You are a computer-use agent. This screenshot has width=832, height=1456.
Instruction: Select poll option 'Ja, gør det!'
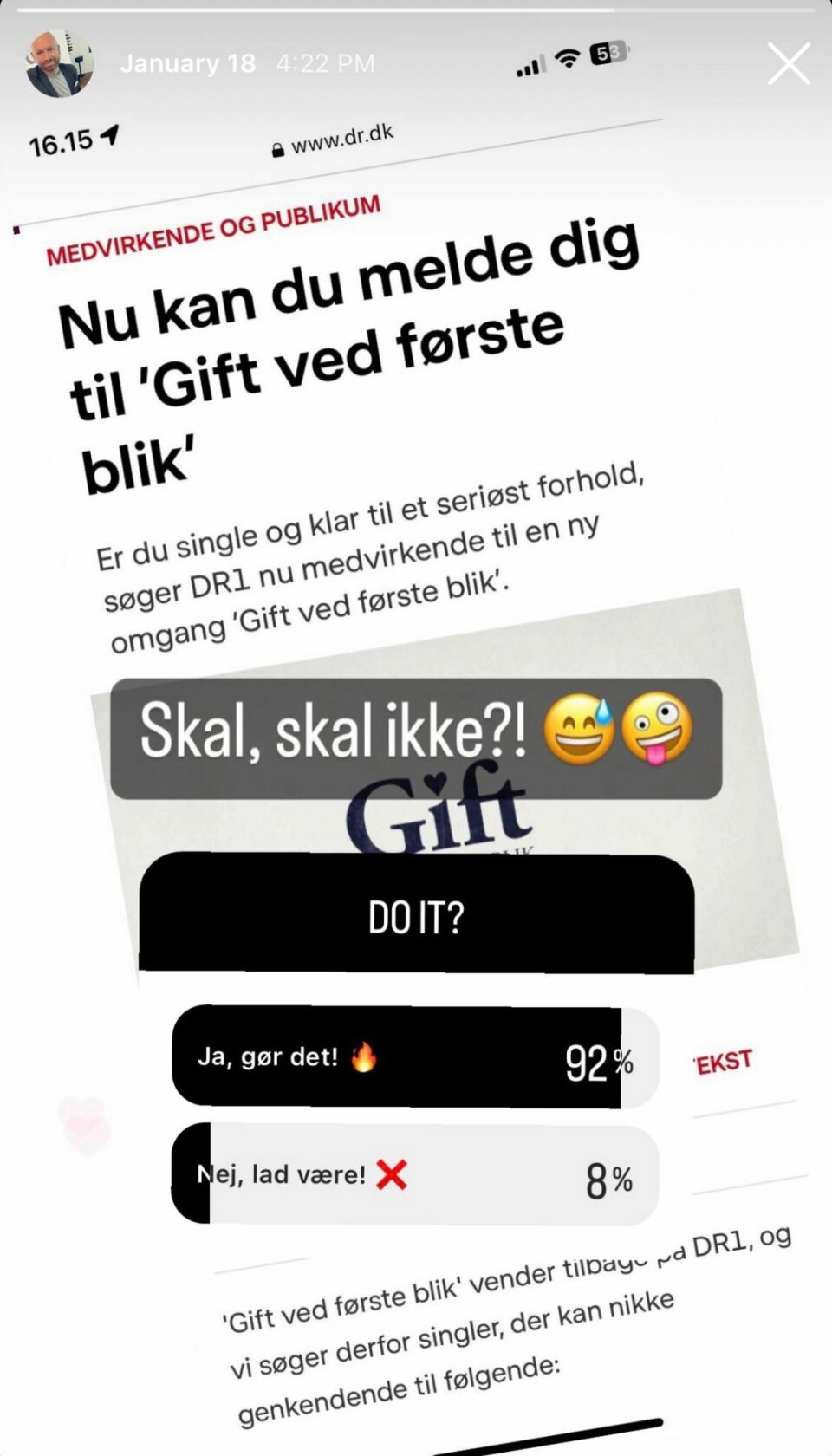coord(414,1056)
